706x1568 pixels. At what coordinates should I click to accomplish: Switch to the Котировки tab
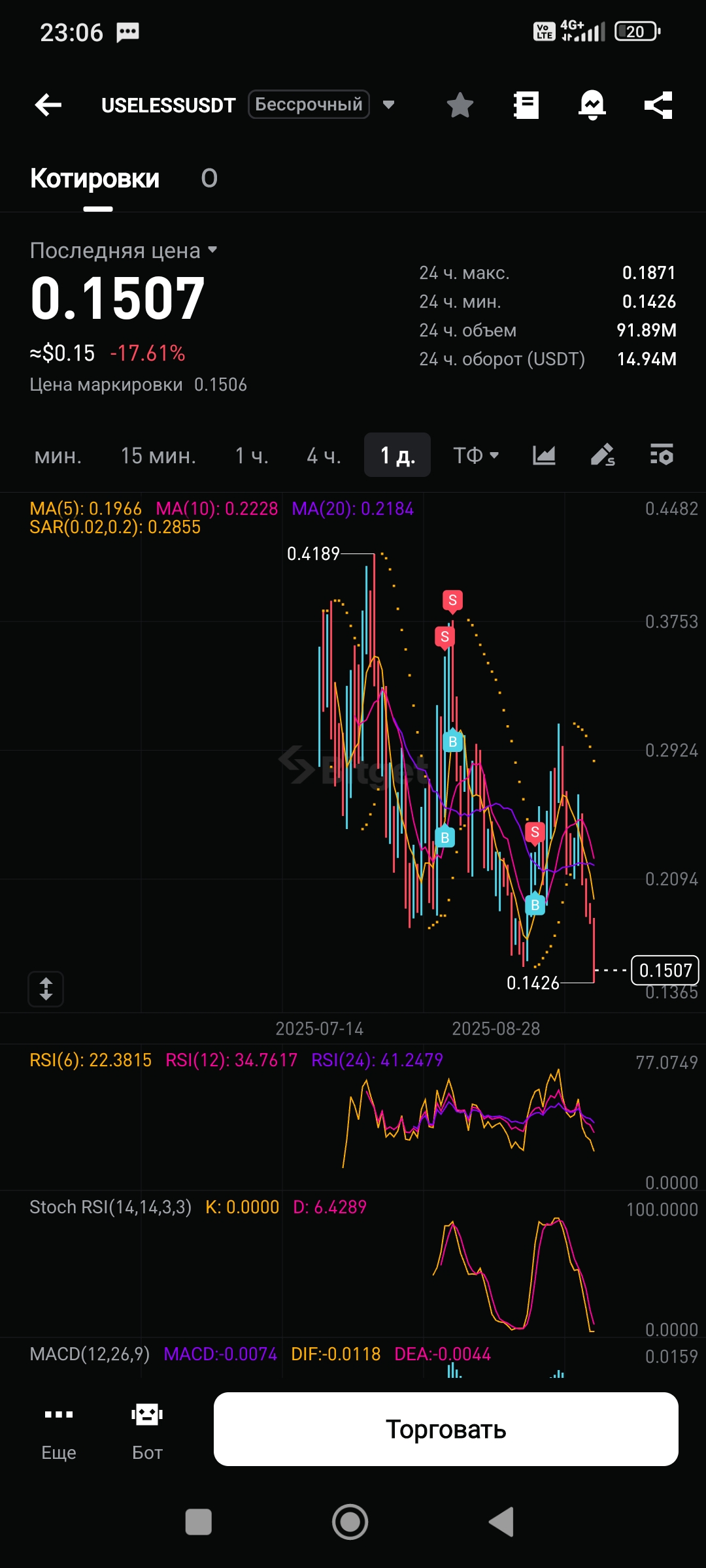pyautogui.click(x=95, y=178)
